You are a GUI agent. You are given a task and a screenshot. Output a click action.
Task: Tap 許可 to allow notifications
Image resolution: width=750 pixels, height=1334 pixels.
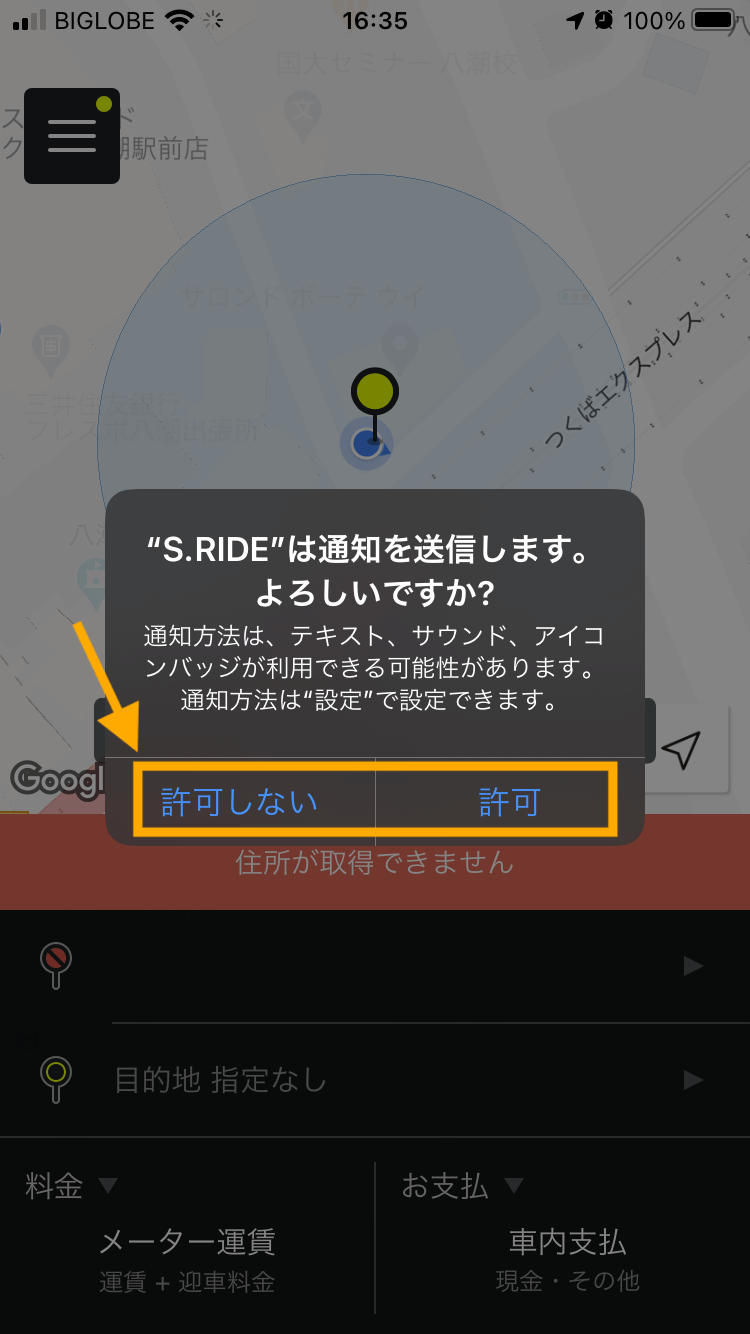coord(509,802)
